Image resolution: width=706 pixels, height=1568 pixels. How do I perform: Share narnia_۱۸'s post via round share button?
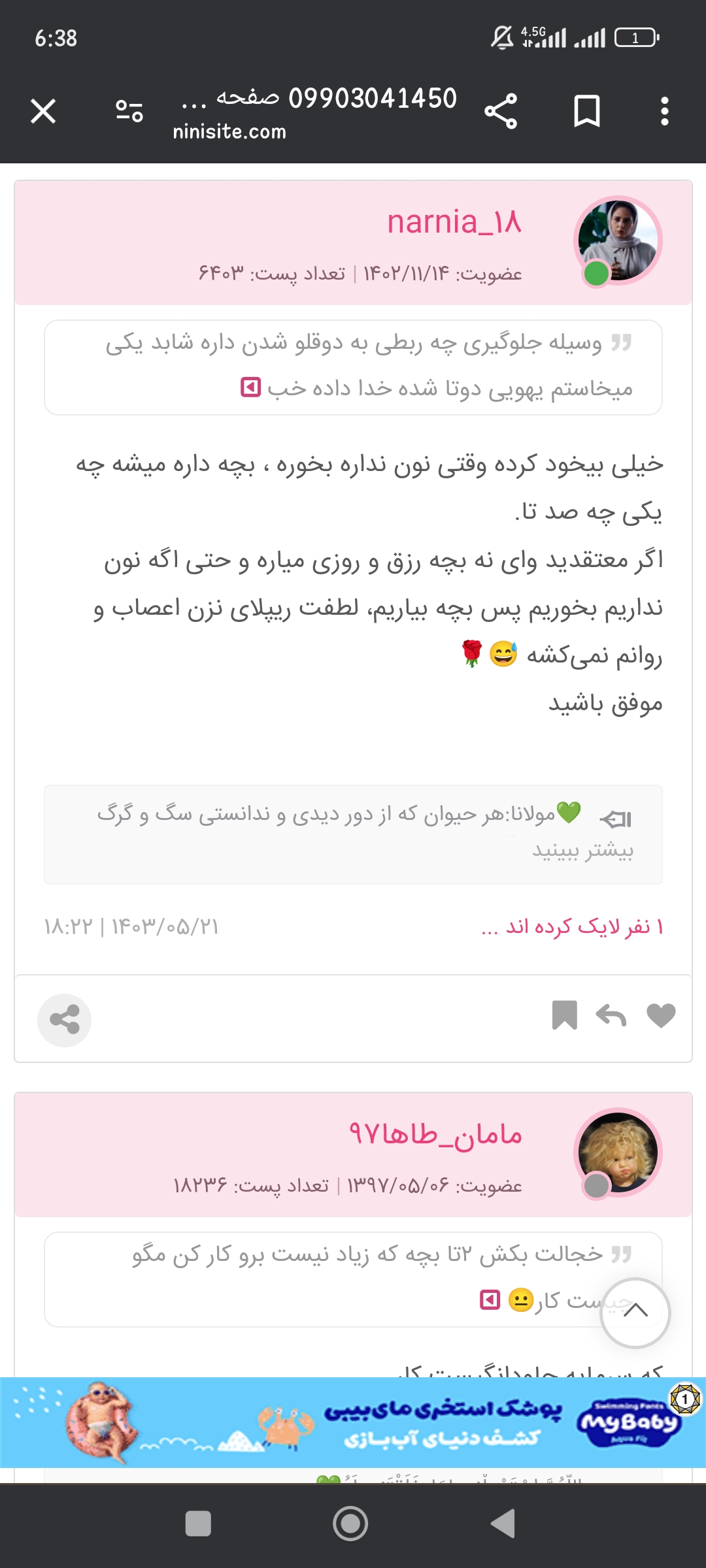64,1020
